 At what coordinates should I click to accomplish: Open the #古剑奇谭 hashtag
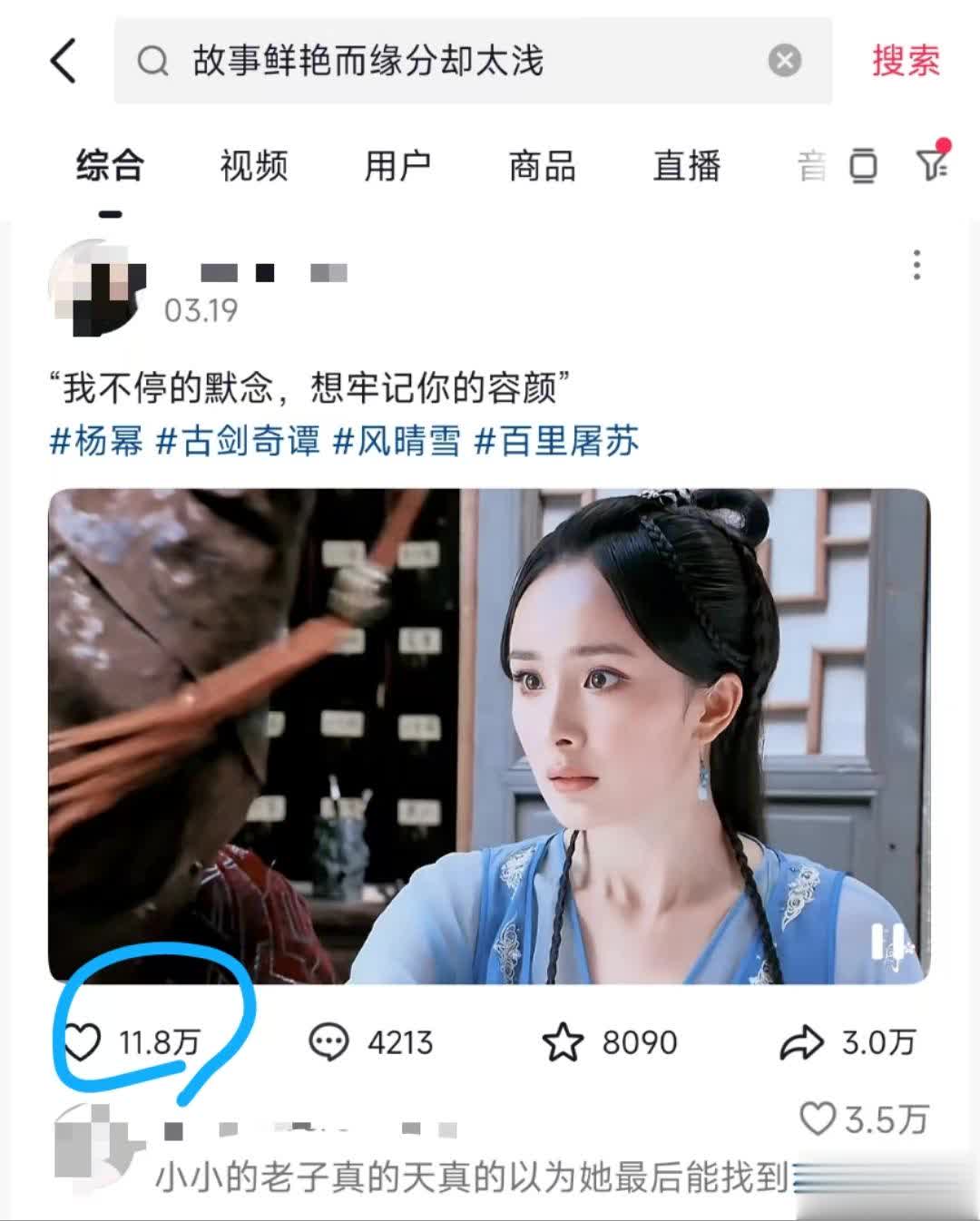(x=238, y=442)
